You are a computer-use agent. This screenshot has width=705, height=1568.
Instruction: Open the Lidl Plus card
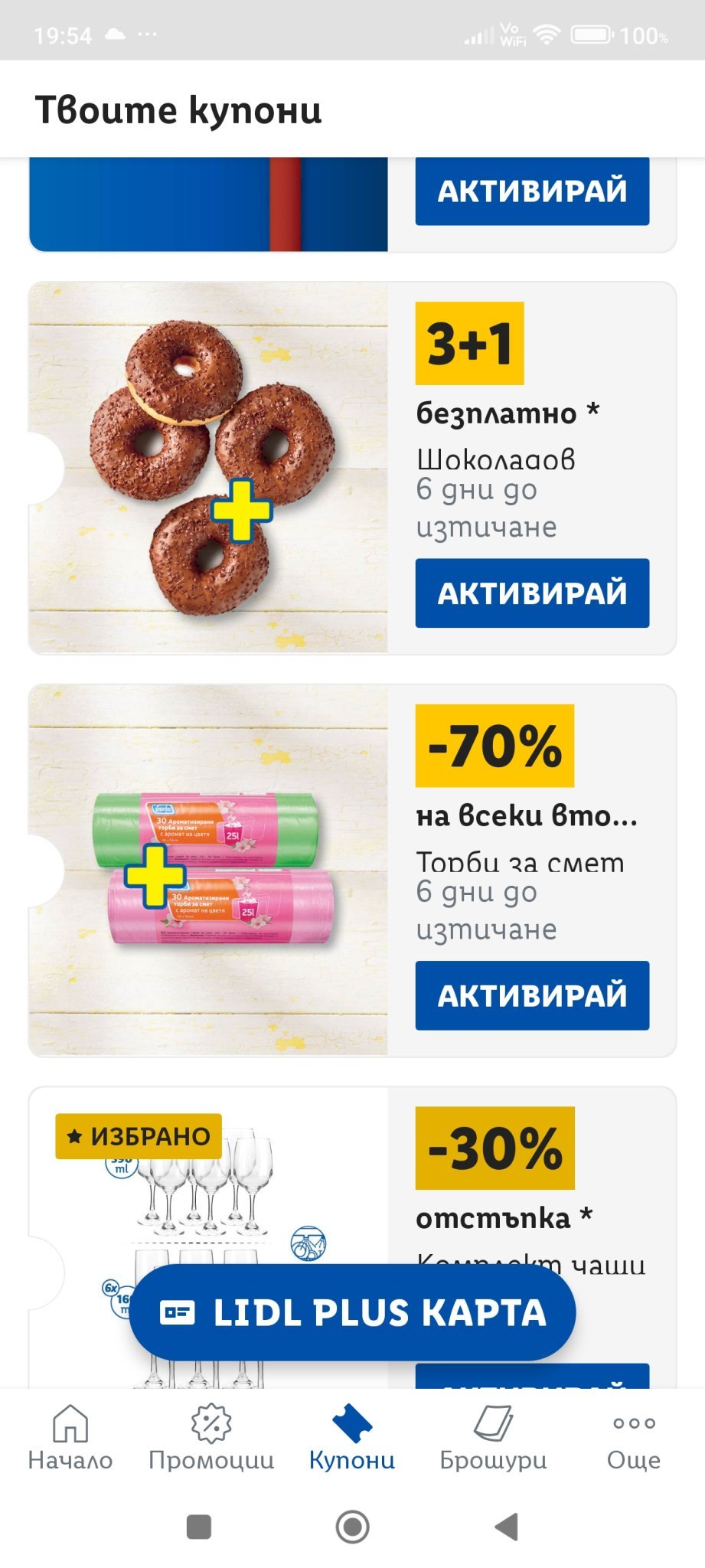click(x=352, y=1312)
